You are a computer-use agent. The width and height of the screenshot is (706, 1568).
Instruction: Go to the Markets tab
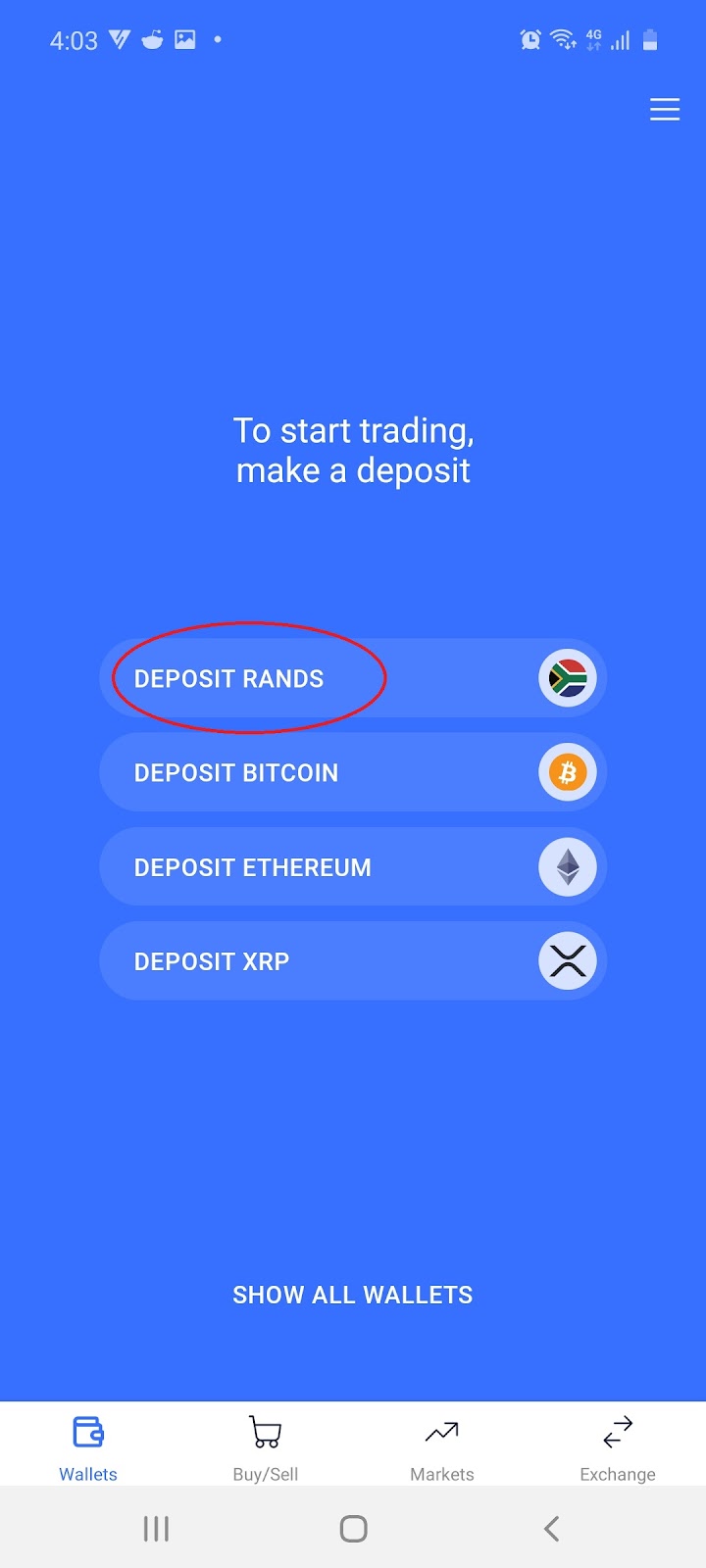pyautogui.click(x=441, y=1446)
